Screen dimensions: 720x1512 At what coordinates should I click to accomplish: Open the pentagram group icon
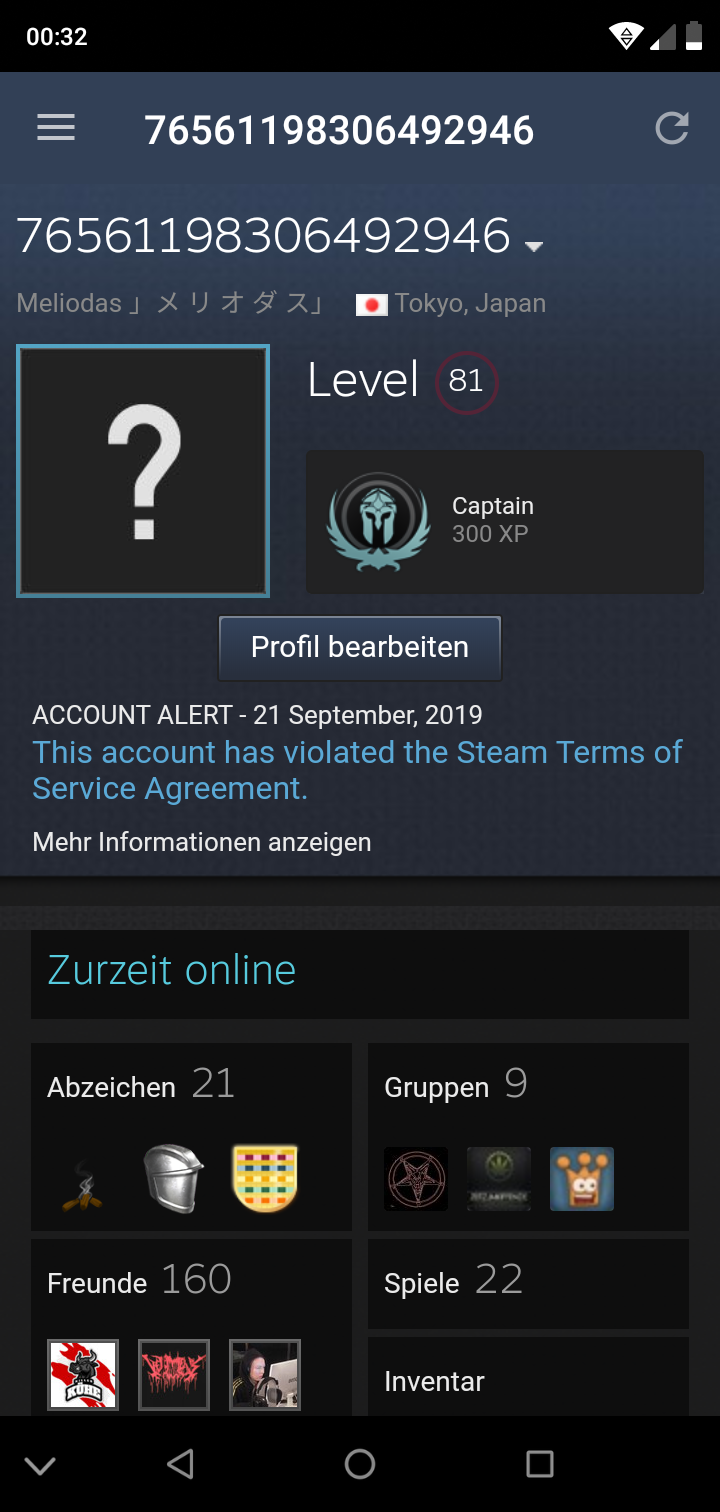pyautogui.click(x=416, y=1179)
